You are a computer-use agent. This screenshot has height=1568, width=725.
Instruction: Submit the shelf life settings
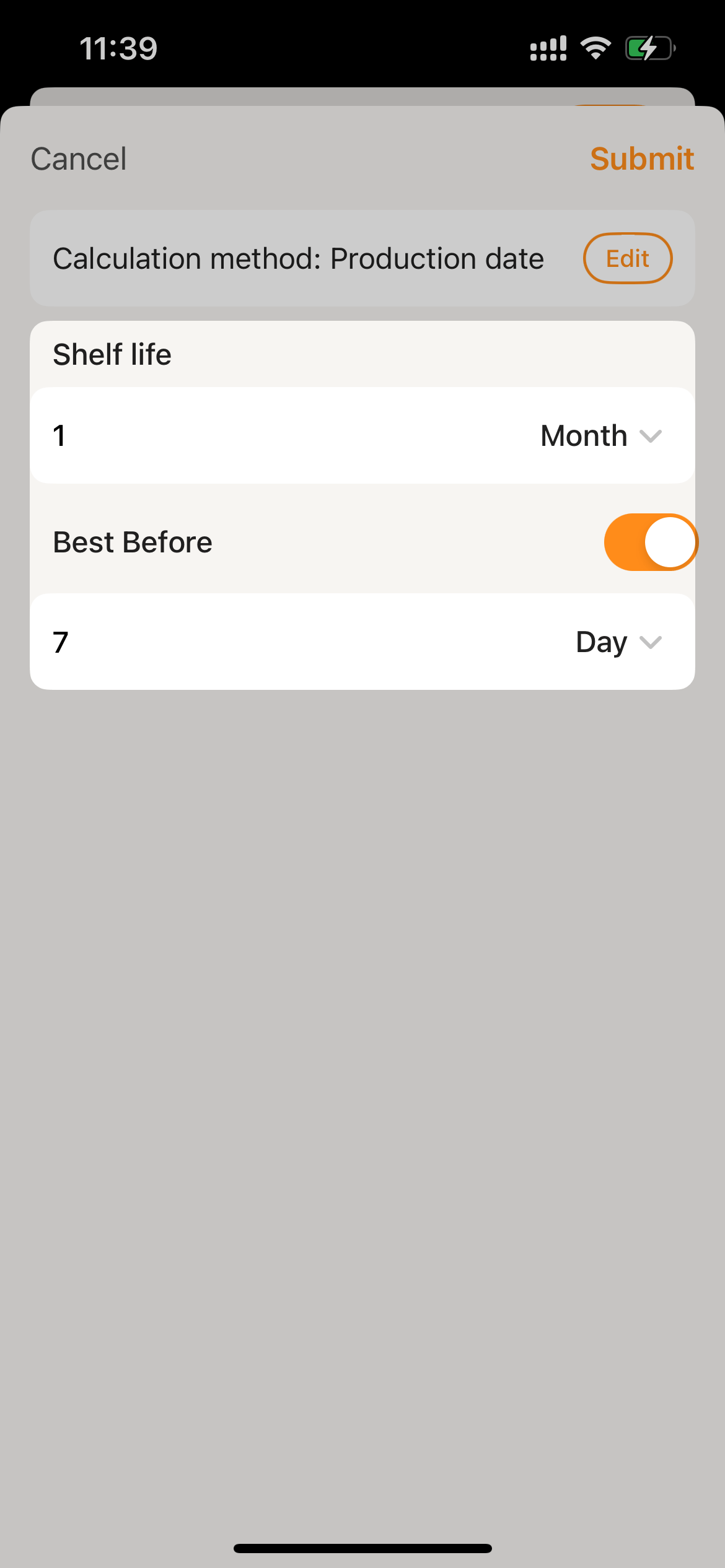(641, 159)
